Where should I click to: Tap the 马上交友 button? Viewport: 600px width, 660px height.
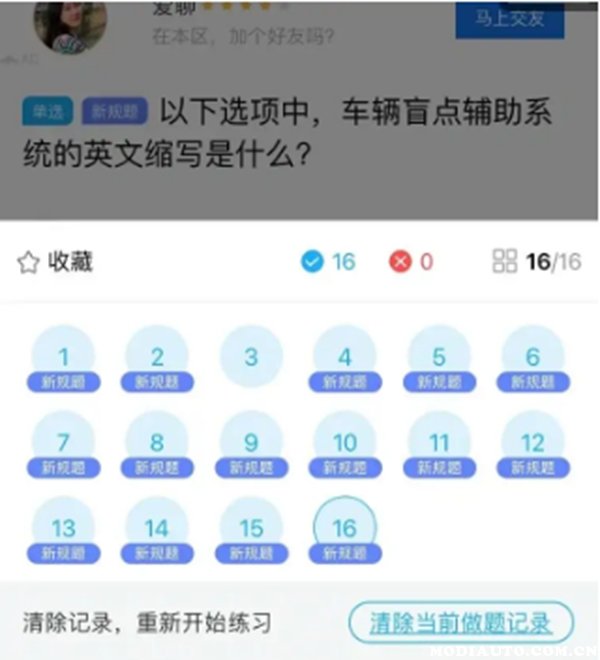[x=510, y=20]
